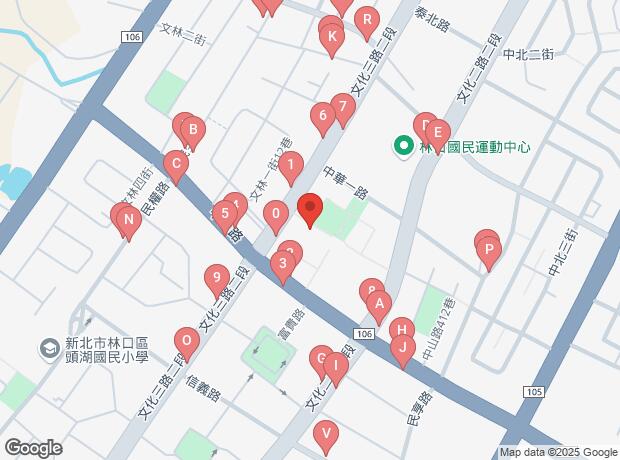The height and width of the screenshot is (460, 620).
Task: Open the 林口國民運動中心 place icon
Action: point(404,147)
